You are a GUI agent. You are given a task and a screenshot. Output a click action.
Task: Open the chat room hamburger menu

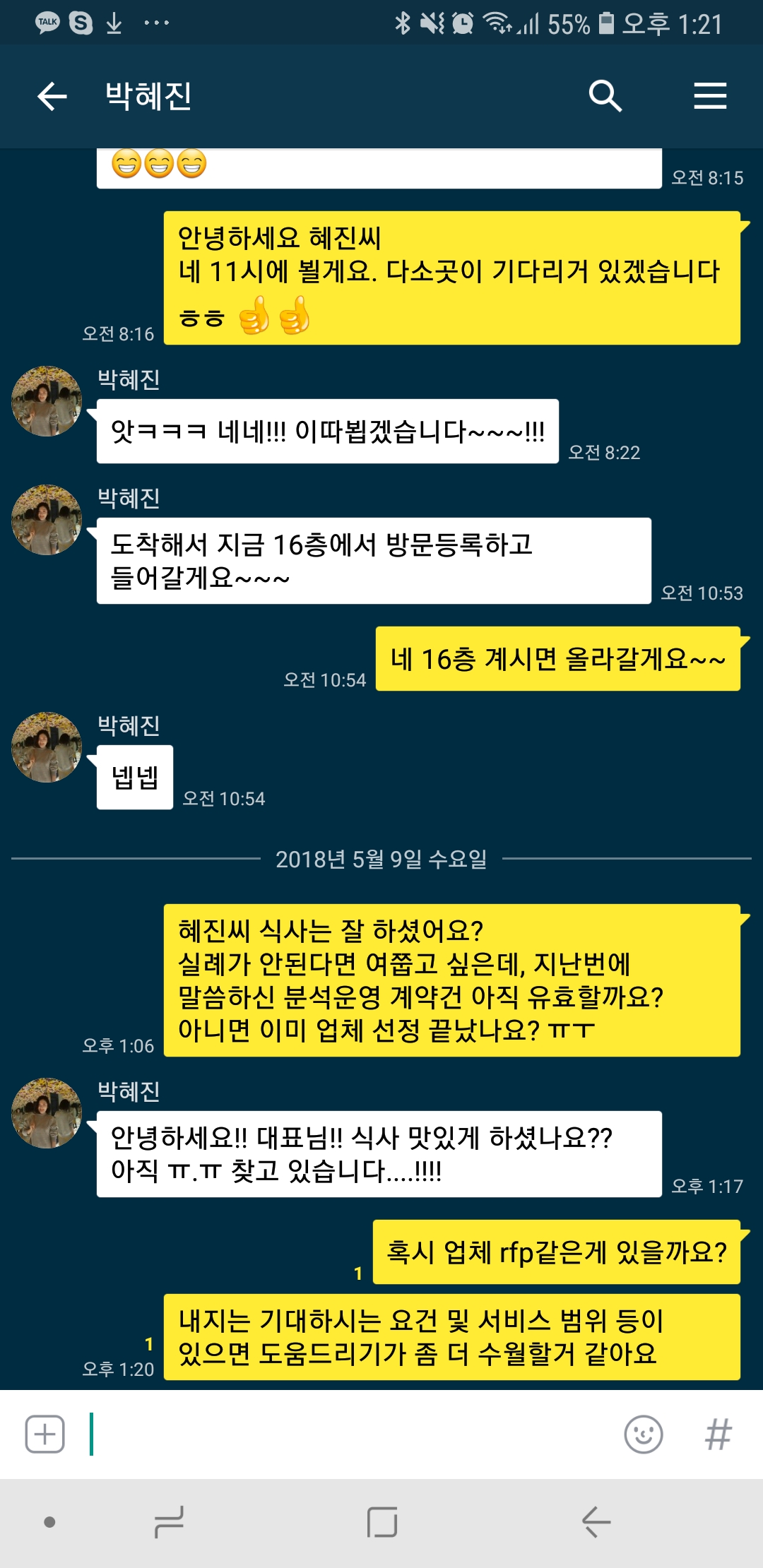[710, 96]
